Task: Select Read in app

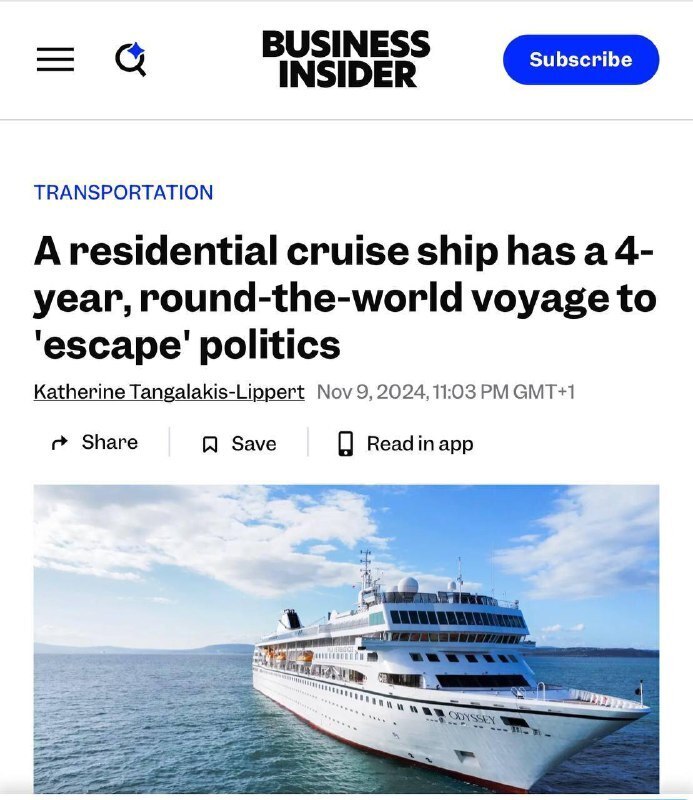Action: click(x=405, y=443)
